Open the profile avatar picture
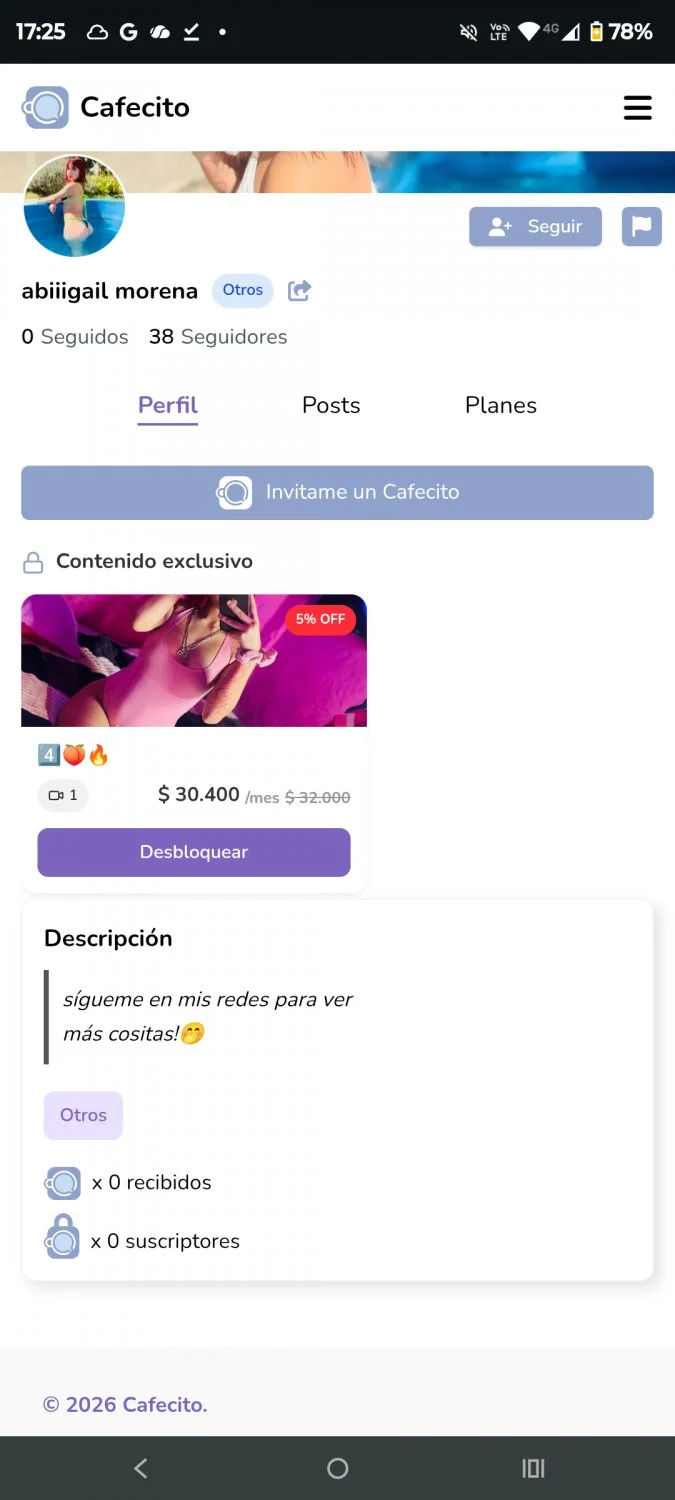 tap(74, 206)
